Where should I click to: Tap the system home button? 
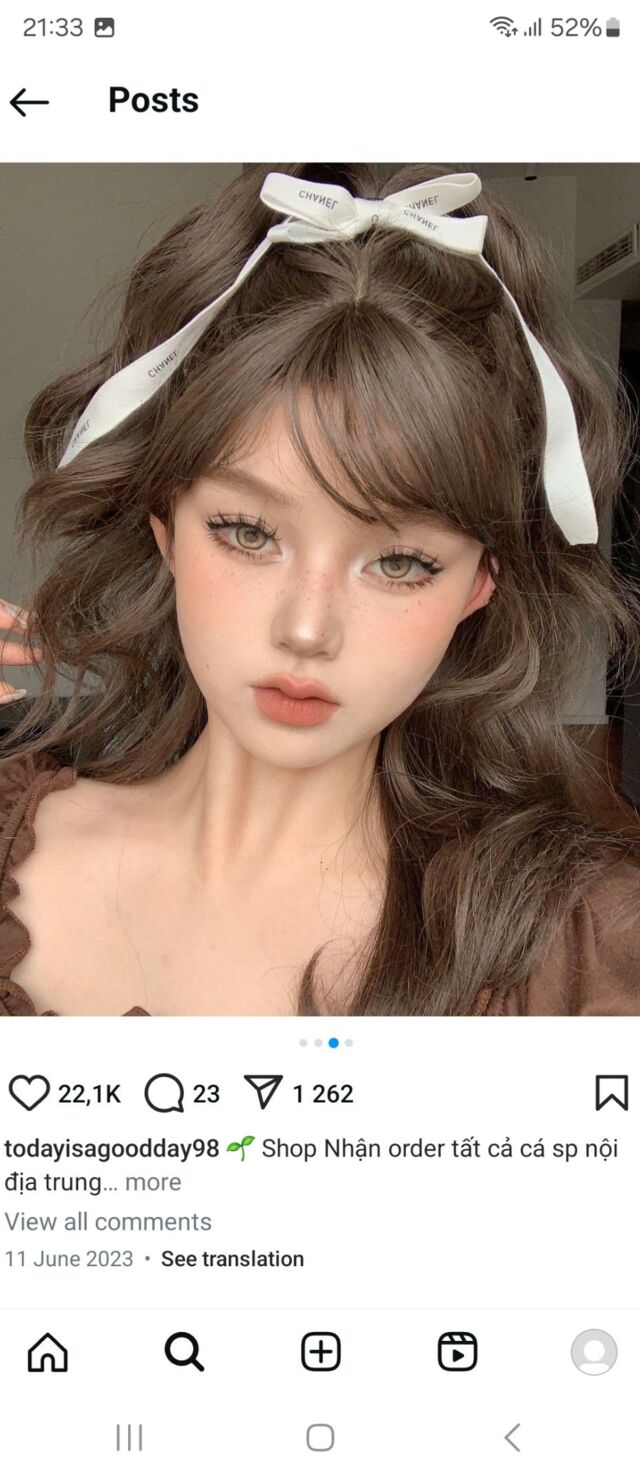[320, 1438]
